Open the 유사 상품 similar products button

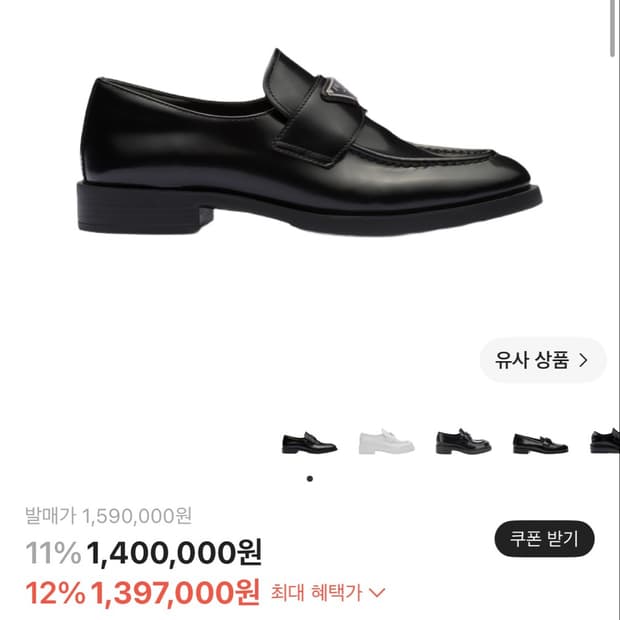click(x=543, y=360)
